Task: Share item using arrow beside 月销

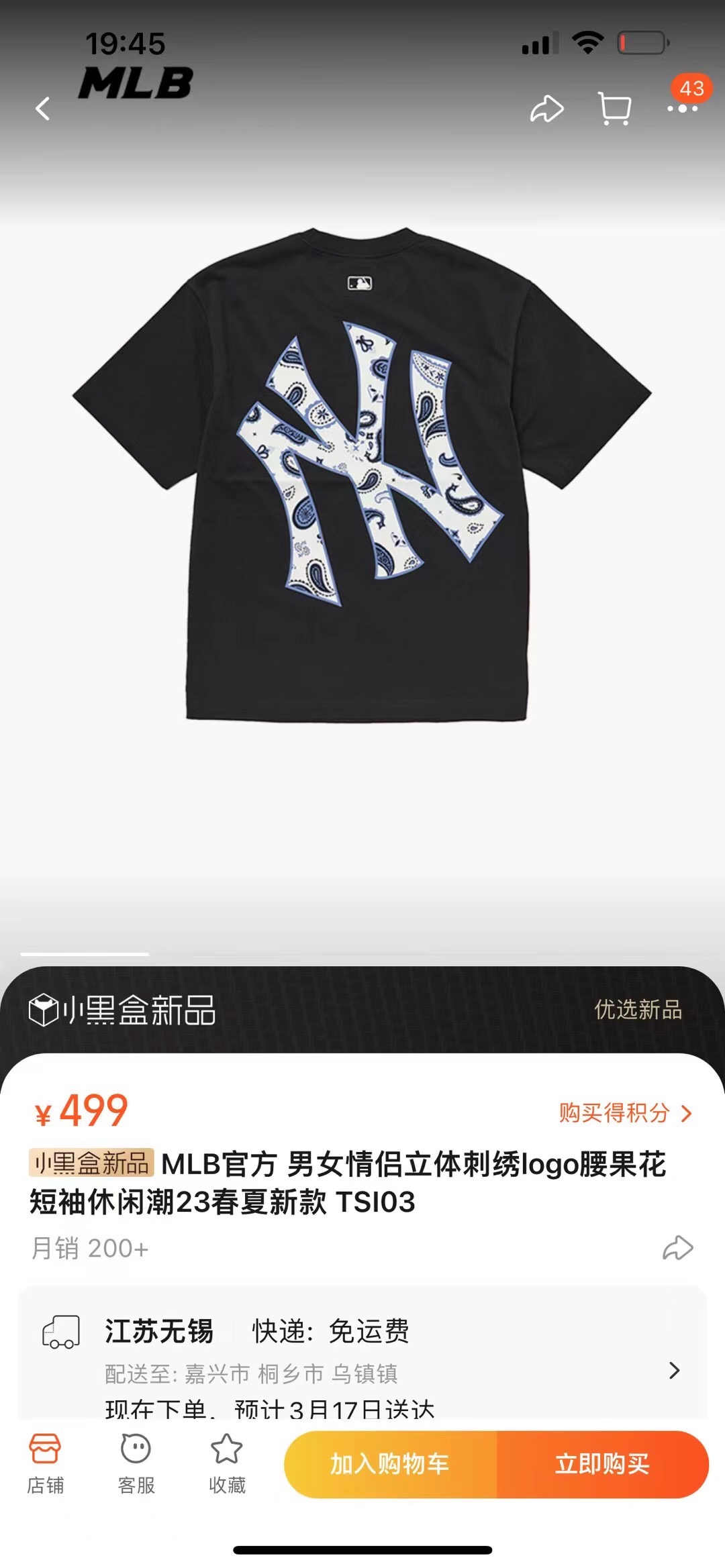Action: (x=677, y=1248)
